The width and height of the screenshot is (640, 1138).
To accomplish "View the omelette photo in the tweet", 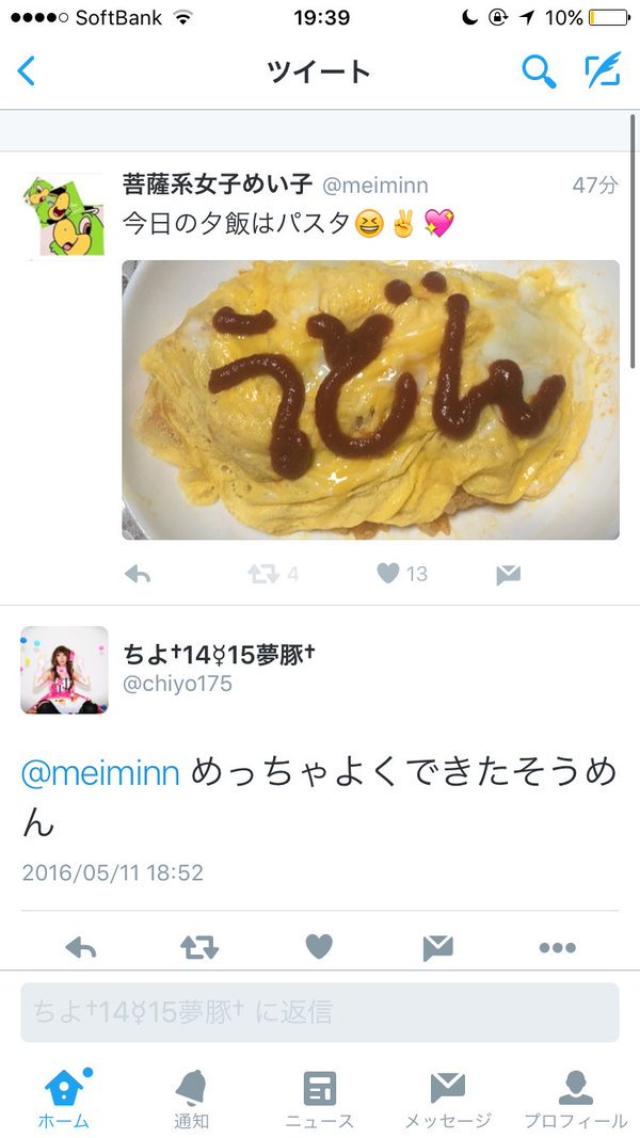I will 370,400.
